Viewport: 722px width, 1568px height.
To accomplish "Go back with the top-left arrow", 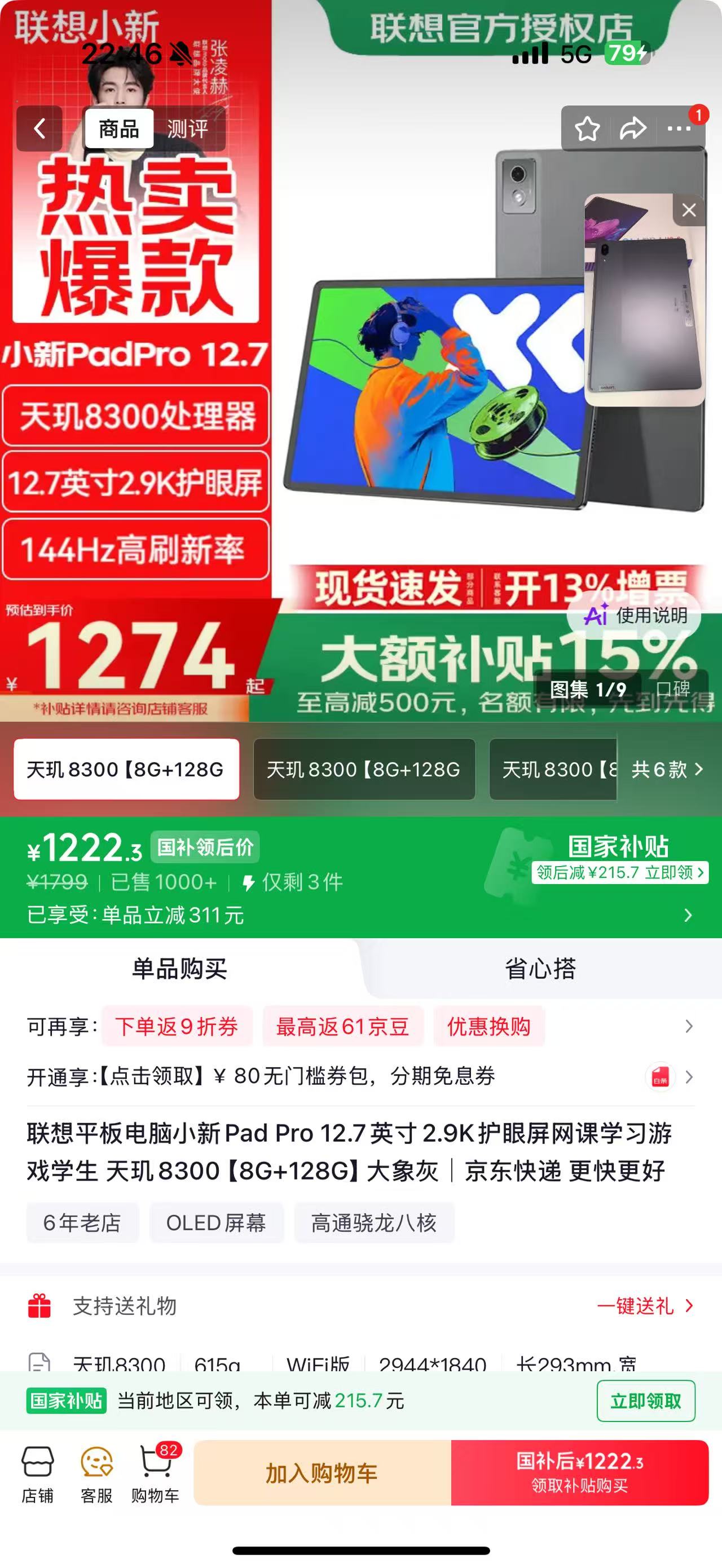I will (39, 129).
